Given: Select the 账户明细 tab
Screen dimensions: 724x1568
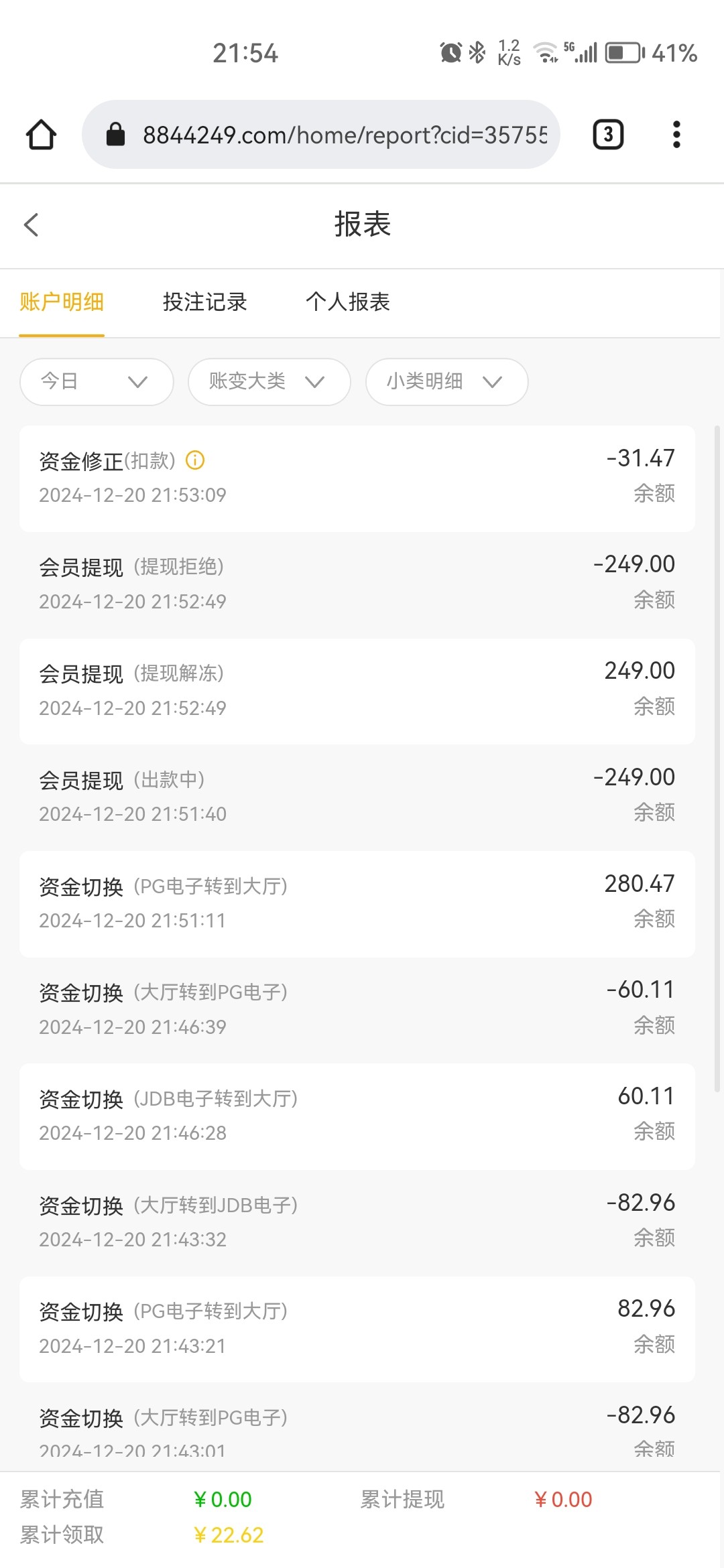Looking at the screenshot, I should pos(62,302).
